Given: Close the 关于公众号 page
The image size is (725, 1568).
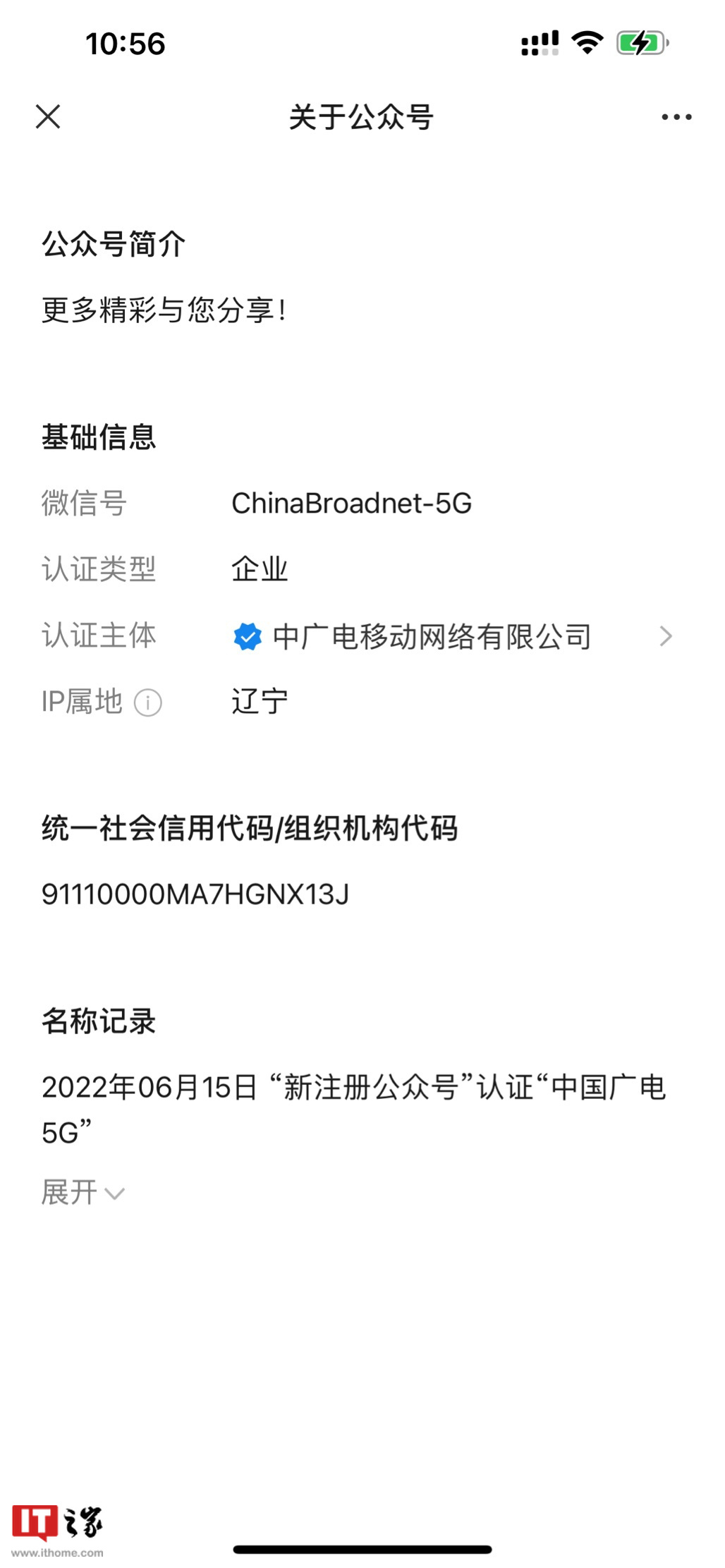Looking at the screenshot, I should coord(48,117).
